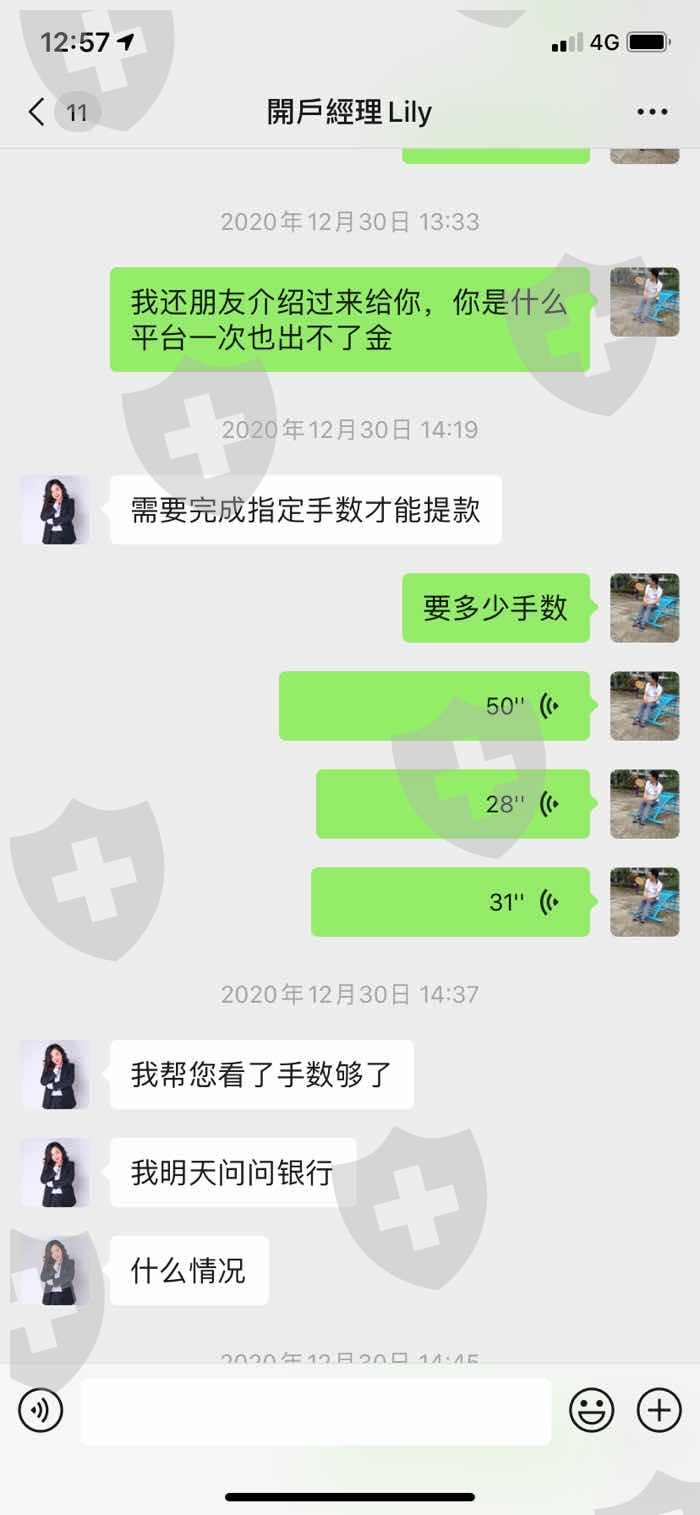The width and height of the screenshot is (700, 1515).
Task: Switch to voice input mode
Action: point(41,1411)
